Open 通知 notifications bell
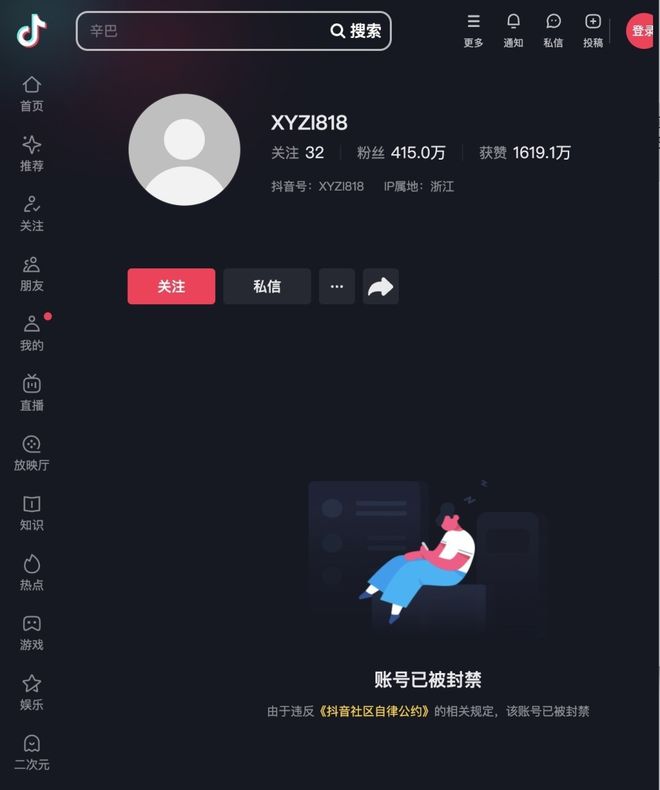 (x=513, y=30)
